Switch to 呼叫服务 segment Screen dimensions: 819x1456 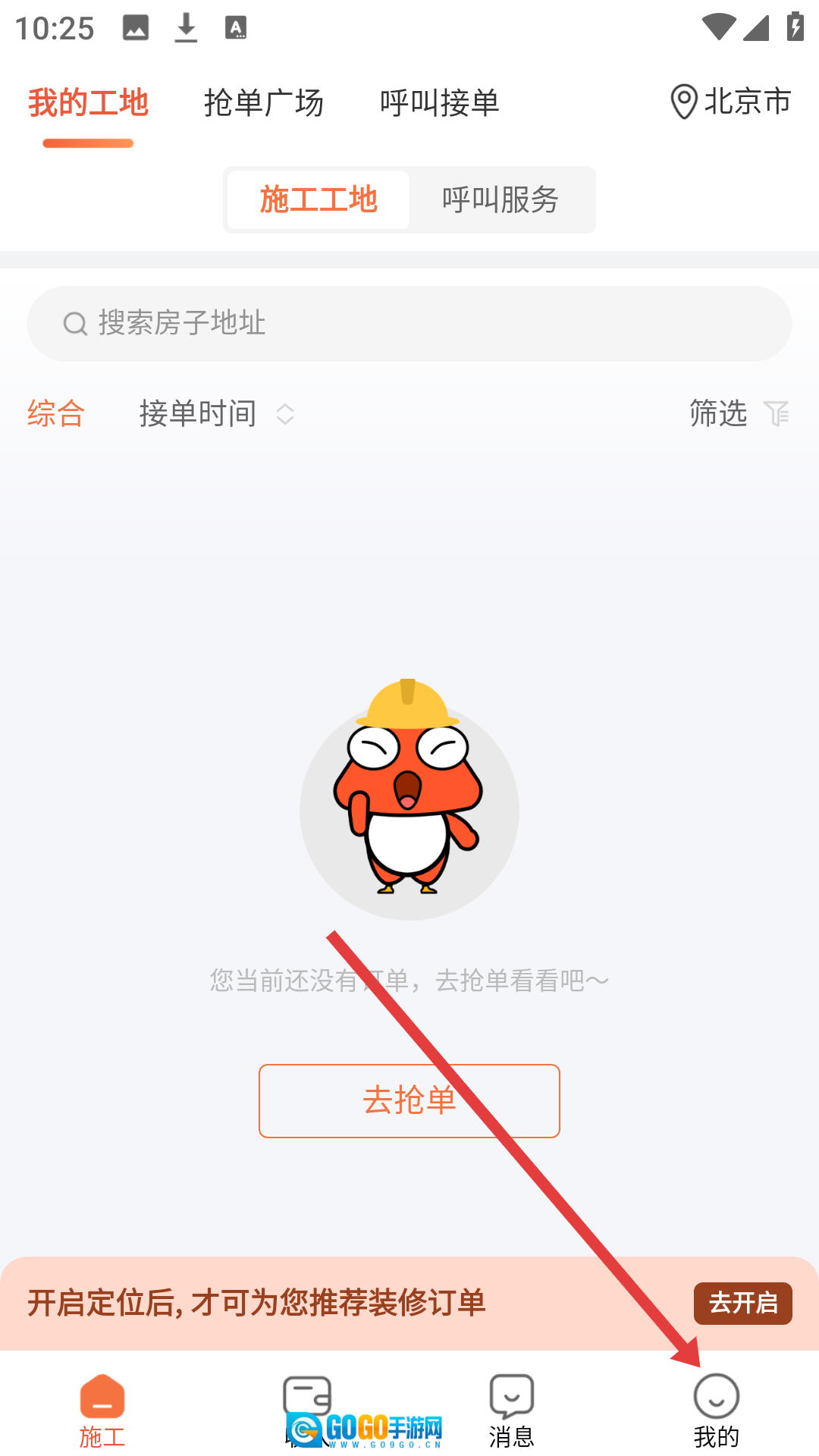500,200
